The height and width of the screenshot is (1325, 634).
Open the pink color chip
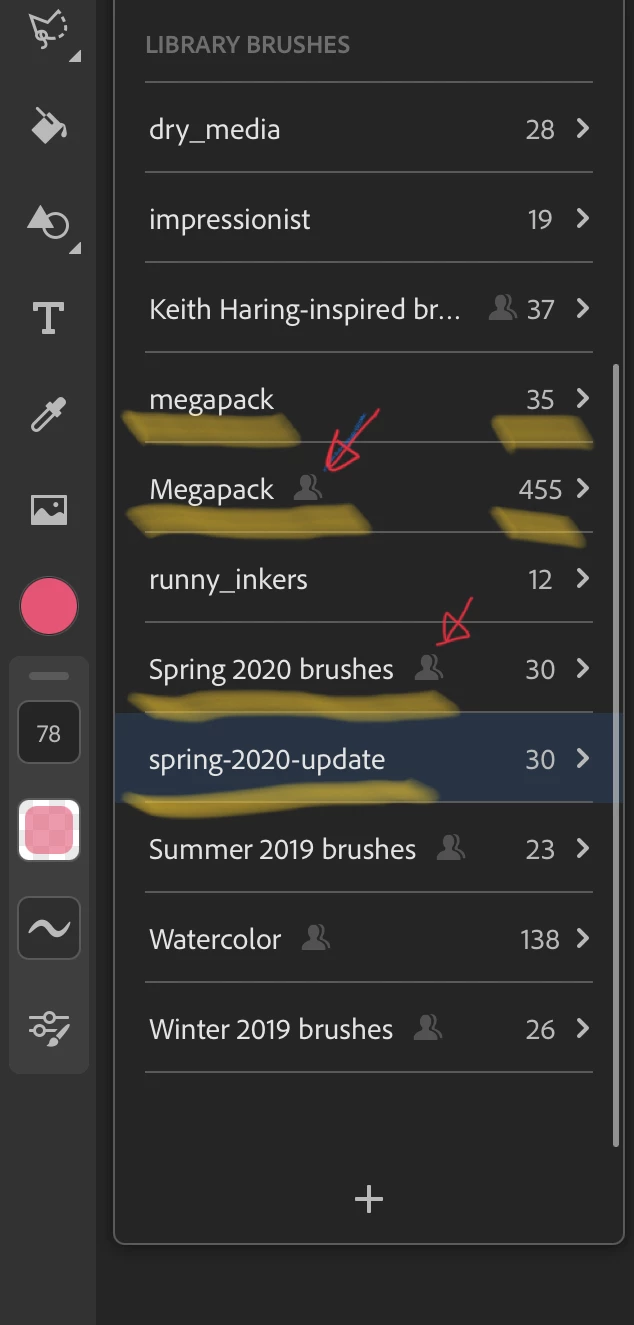[48, 606]
